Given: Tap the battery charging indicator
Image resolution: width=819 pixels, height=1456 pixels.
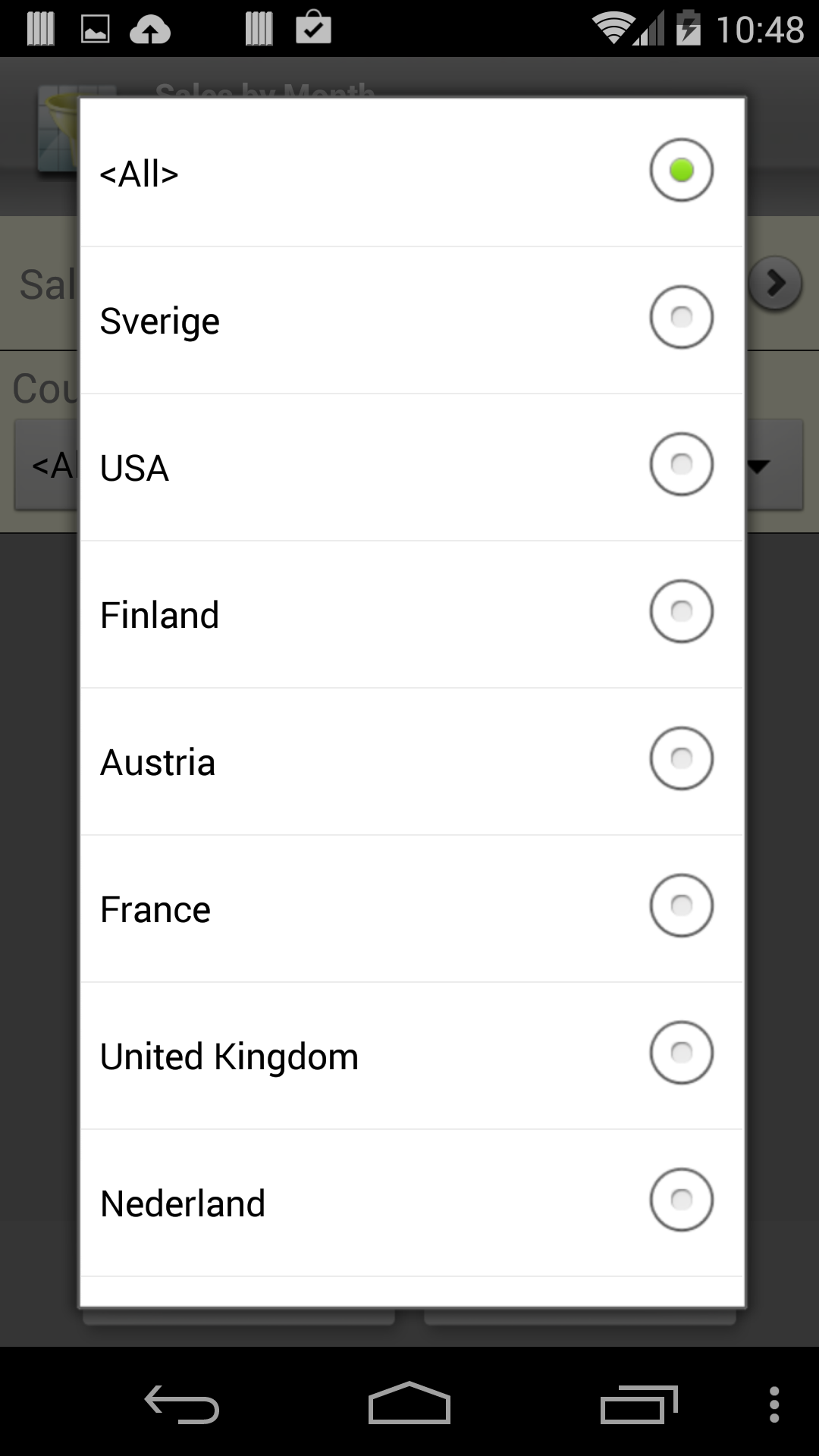Looking at the screenshot, I should pos(686,27).
